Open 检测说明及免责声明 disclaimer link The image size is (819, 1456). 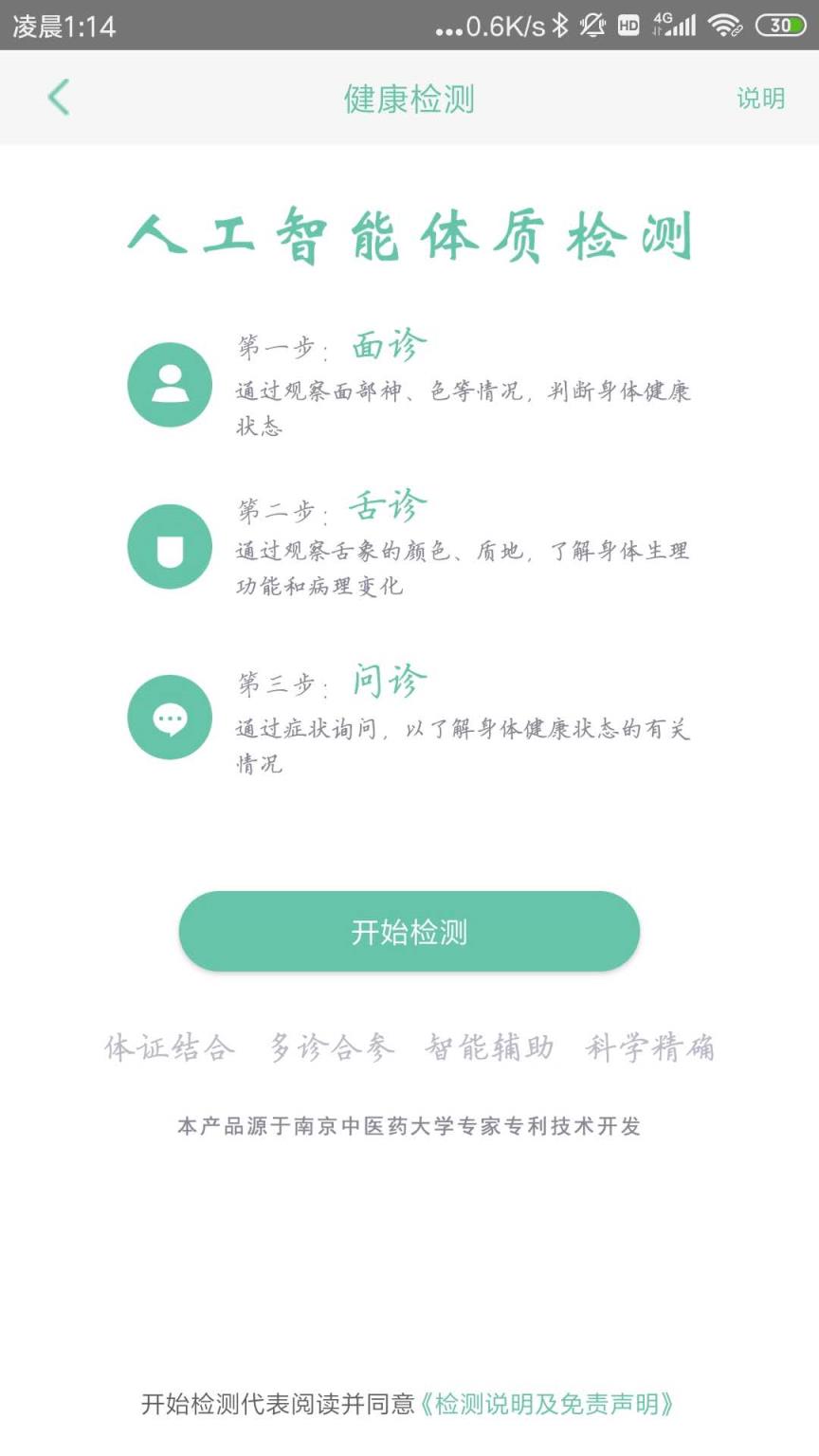[550, 1405]
